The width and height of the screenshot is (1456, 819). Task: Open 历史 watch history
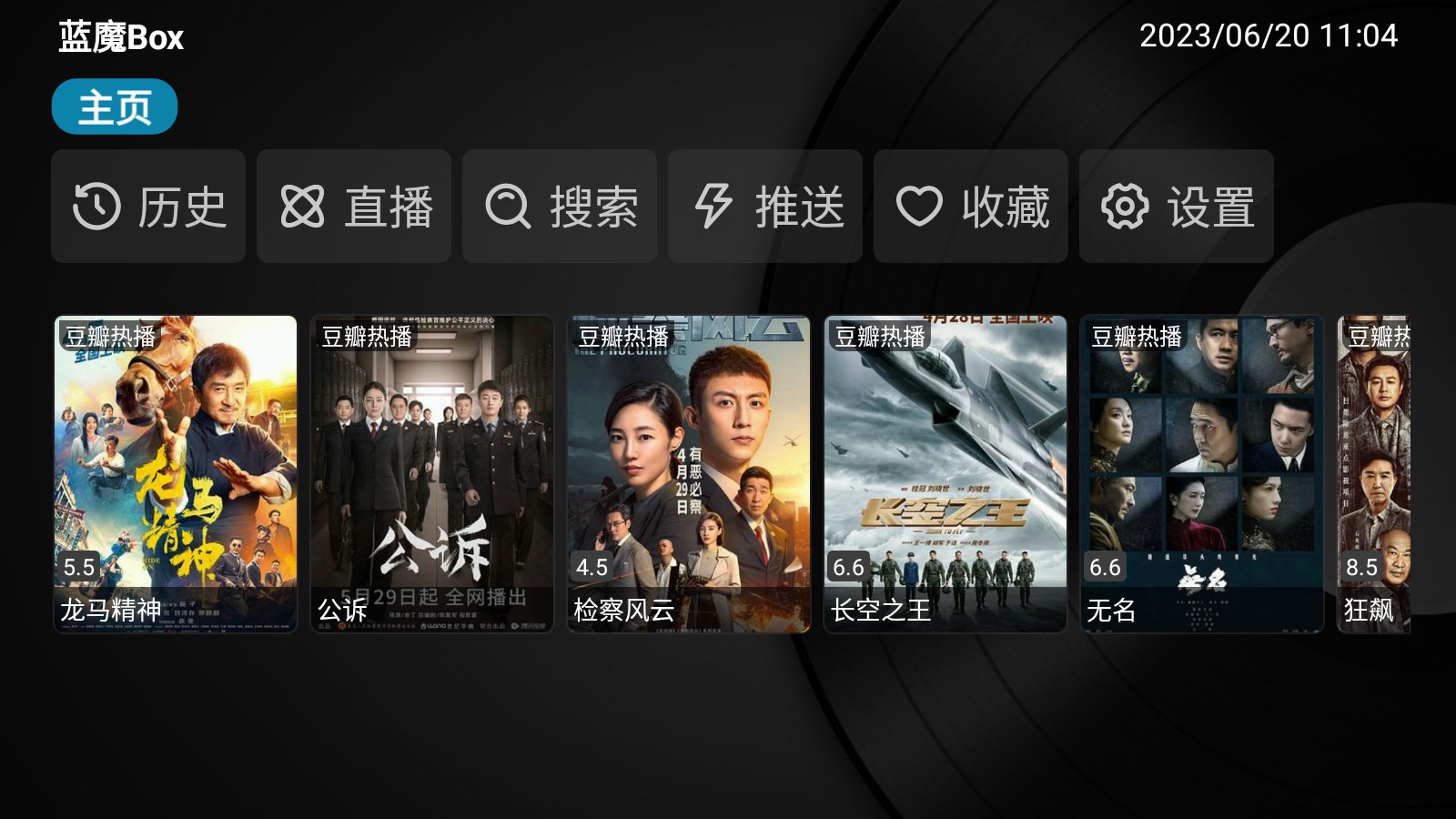(x=148, y=207)
